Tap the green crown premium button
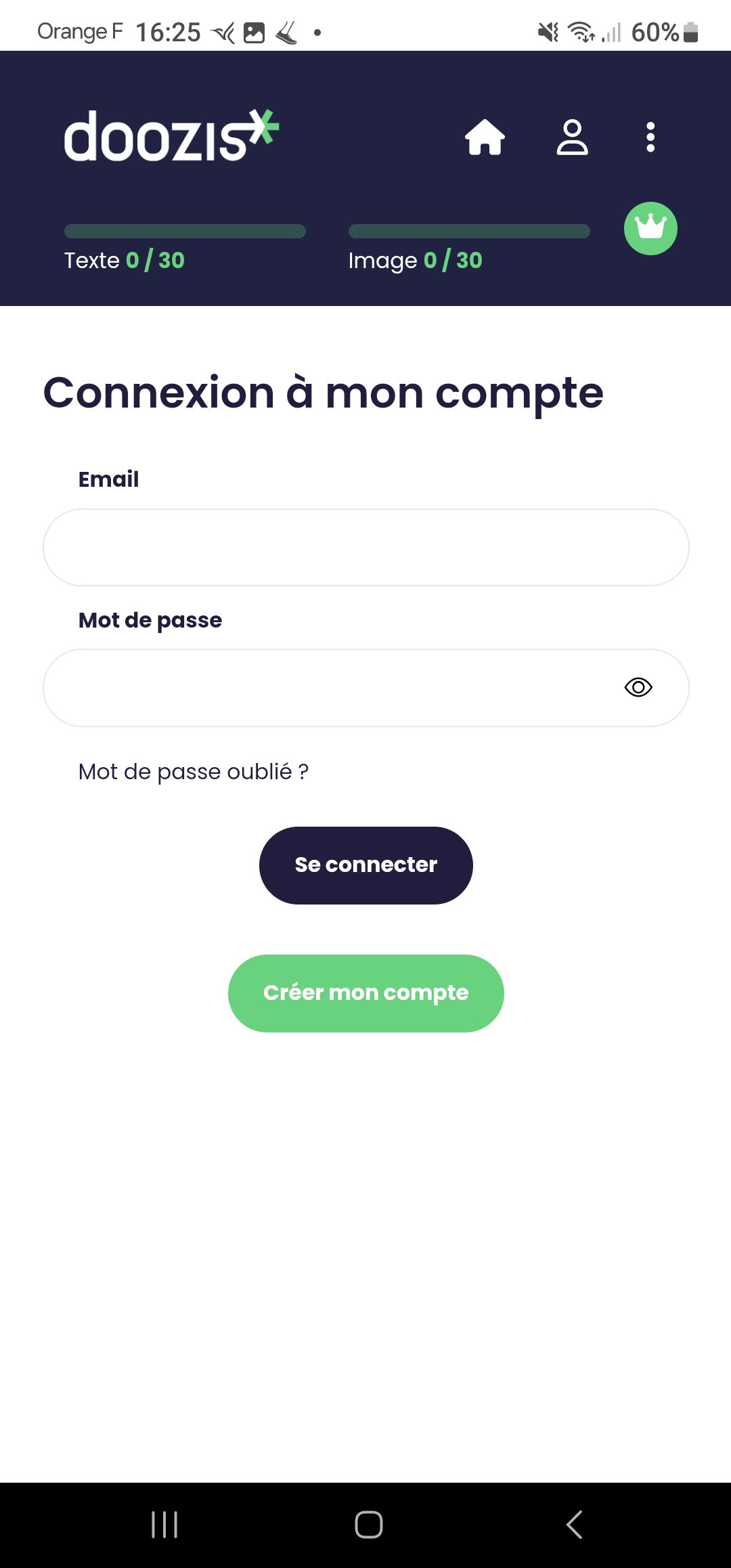 pyautogui.click(x=650, y=228)
